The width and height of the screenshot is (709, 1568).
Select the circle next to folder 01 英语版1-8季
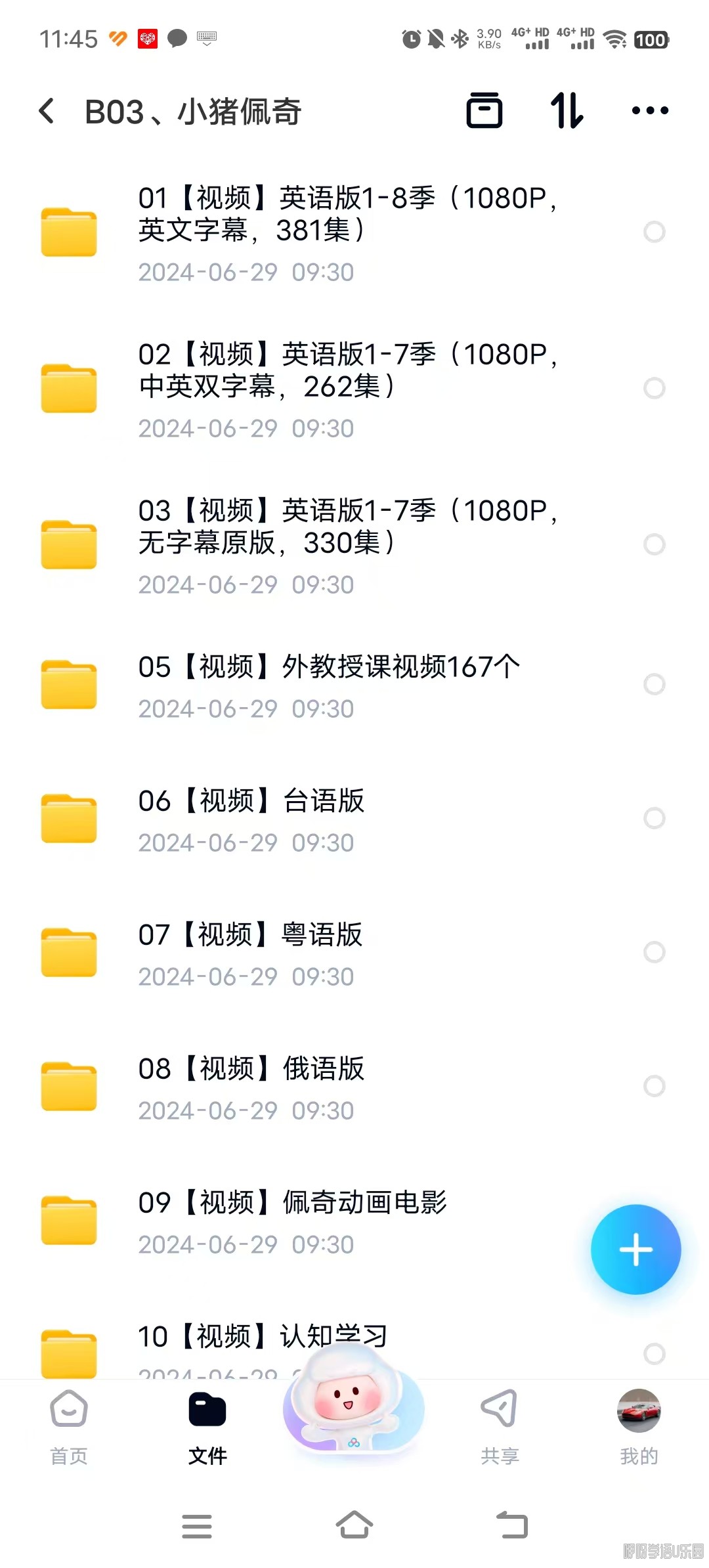pos(655,232)
